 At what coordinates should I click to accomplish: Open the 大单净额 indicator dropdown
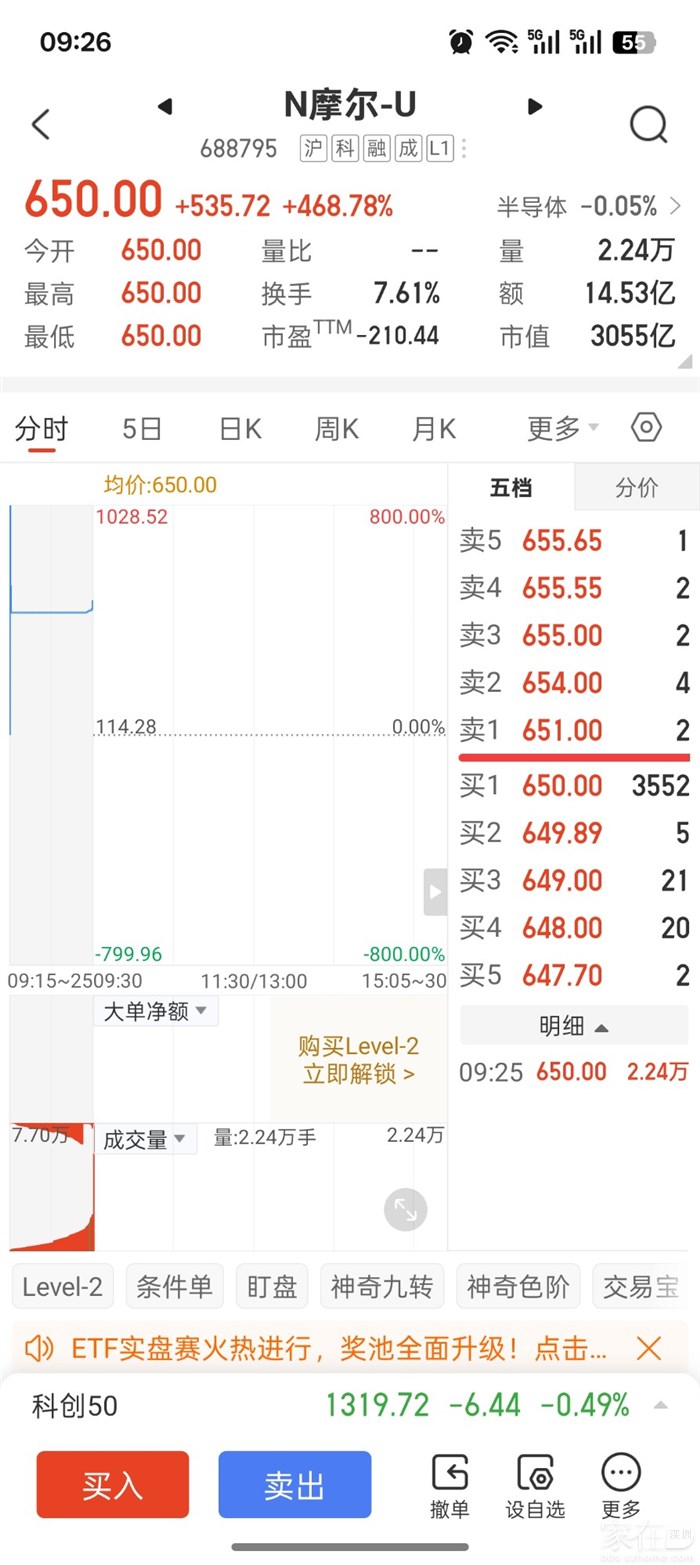tap(156, 1011)
